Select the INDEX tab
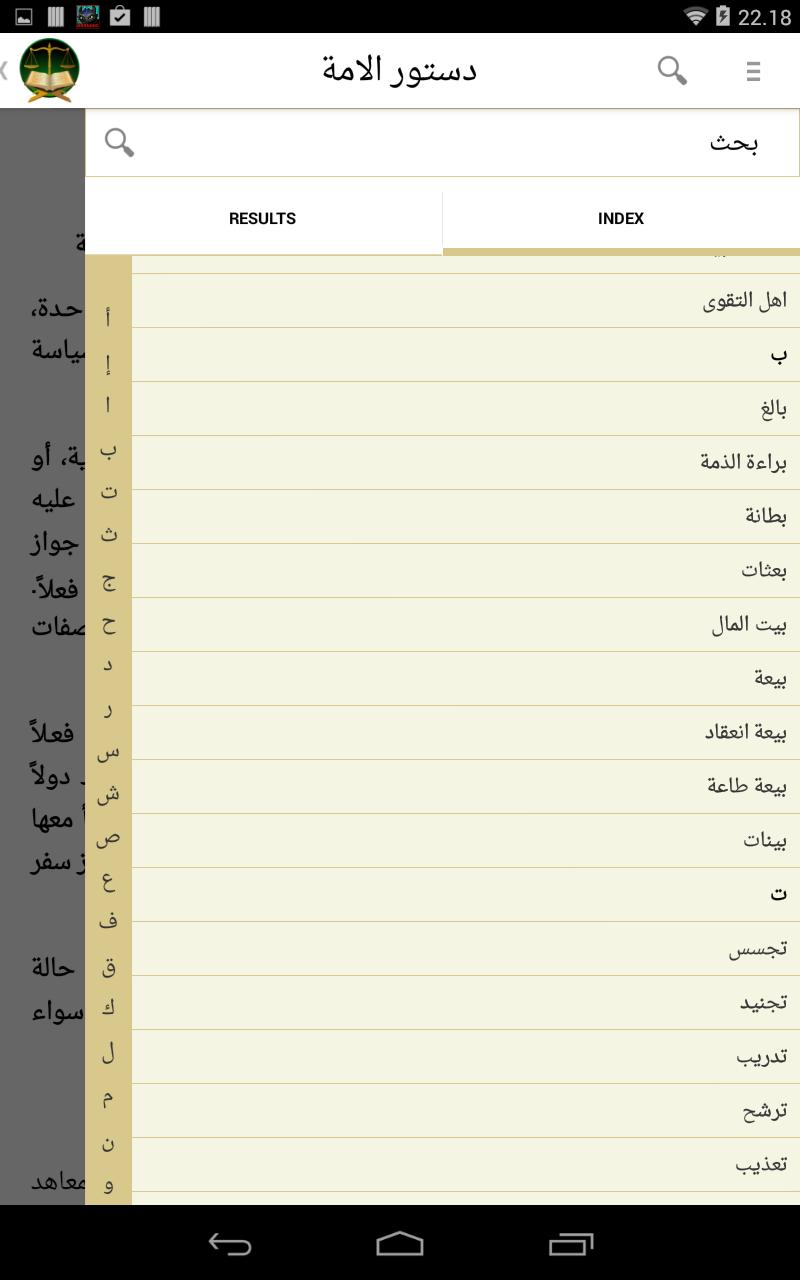Viewport: 800px width, 1280px height. click(621, 218)
